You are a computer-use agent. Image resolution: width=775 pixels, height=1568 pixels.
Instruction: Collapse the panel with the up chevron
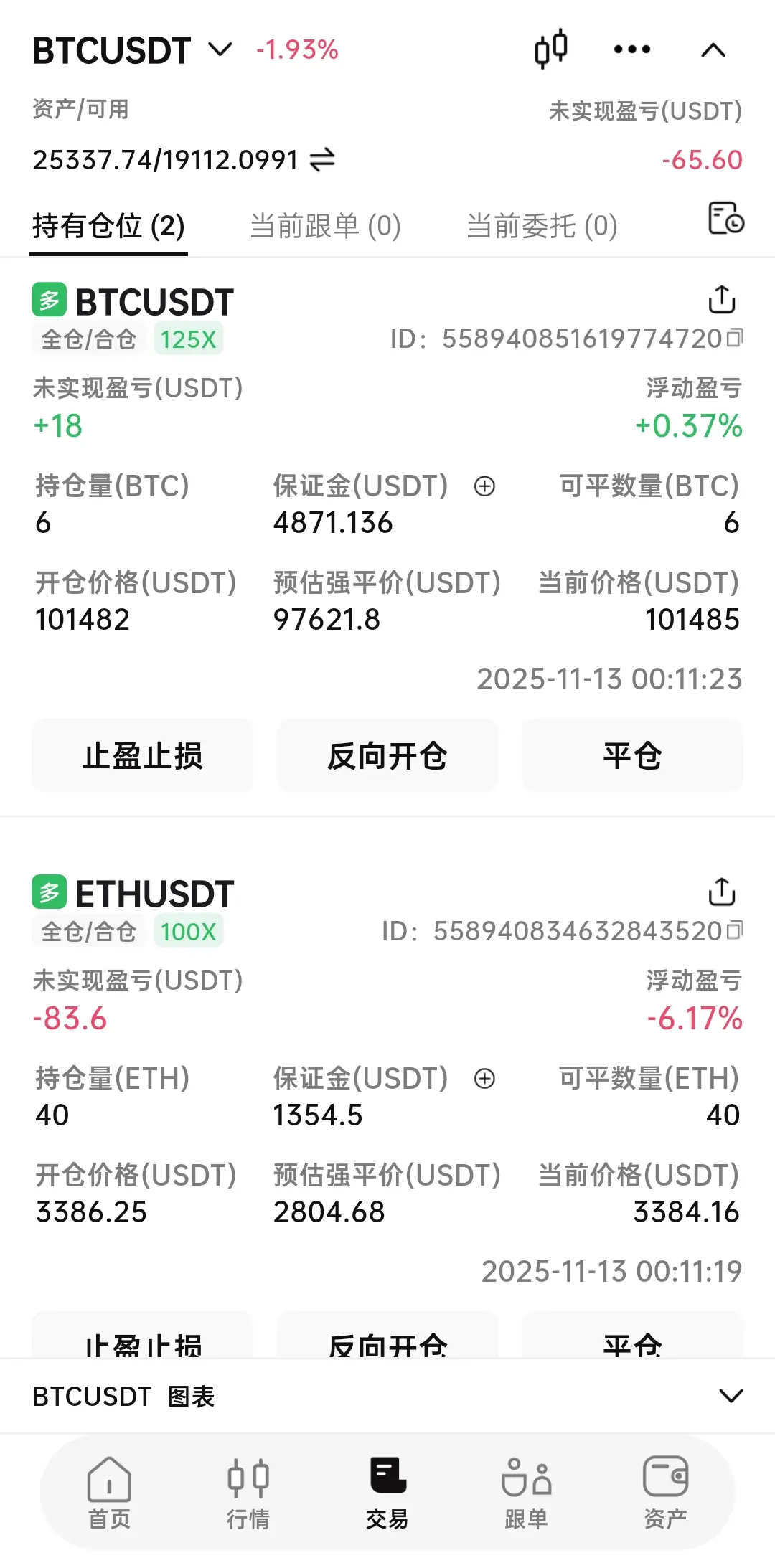(x=713, y=50)
